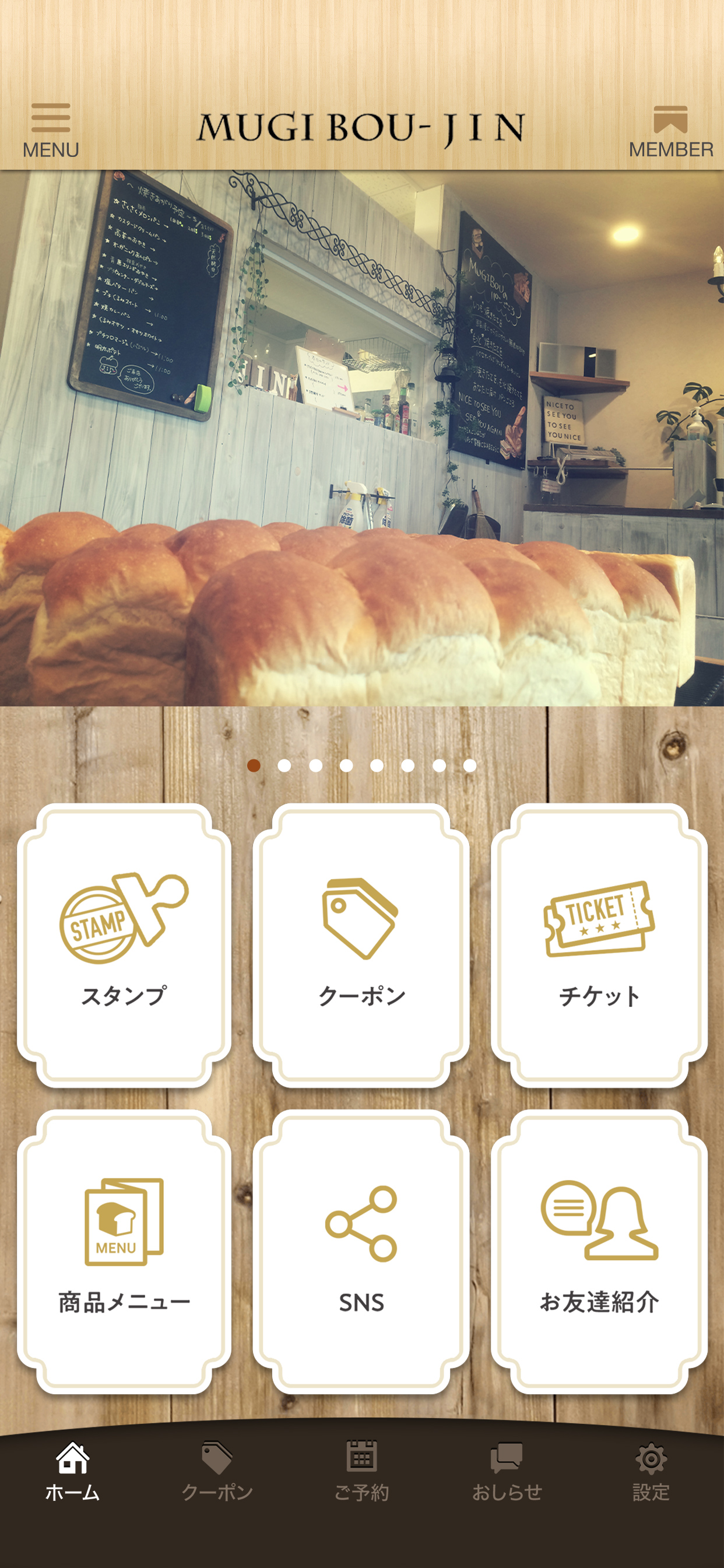
Task: Switch to the おしらせ news tab
Action: tap(506, 1471)
